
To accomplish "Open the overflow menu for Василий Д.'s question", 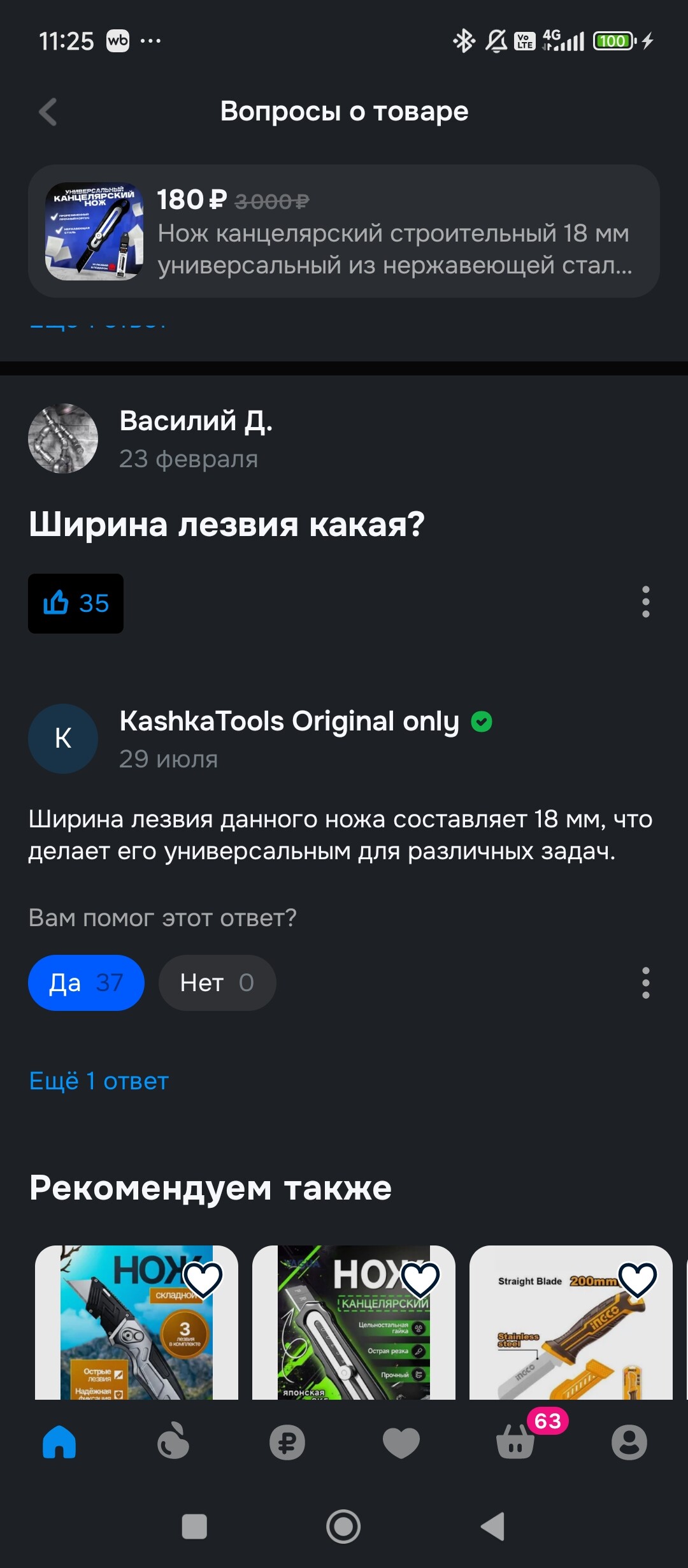I will [x=645, y=602].
